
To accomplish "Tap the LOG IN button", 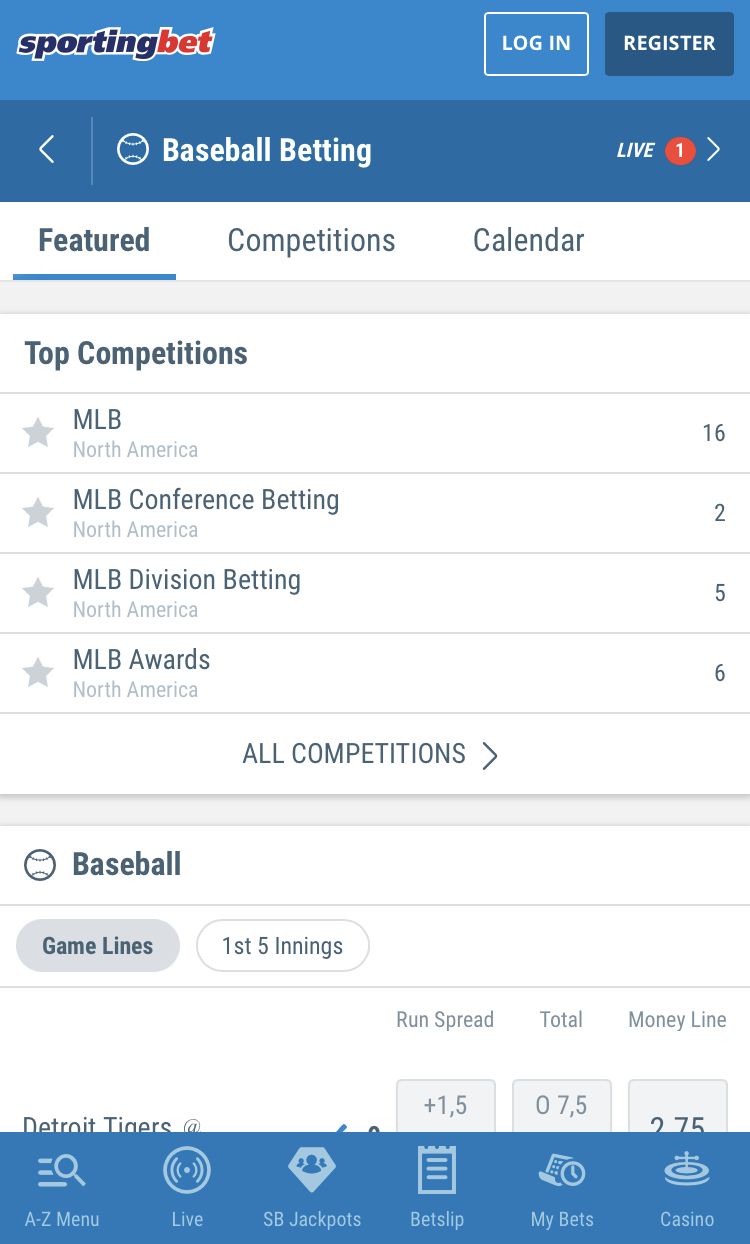I will point(536,44).
